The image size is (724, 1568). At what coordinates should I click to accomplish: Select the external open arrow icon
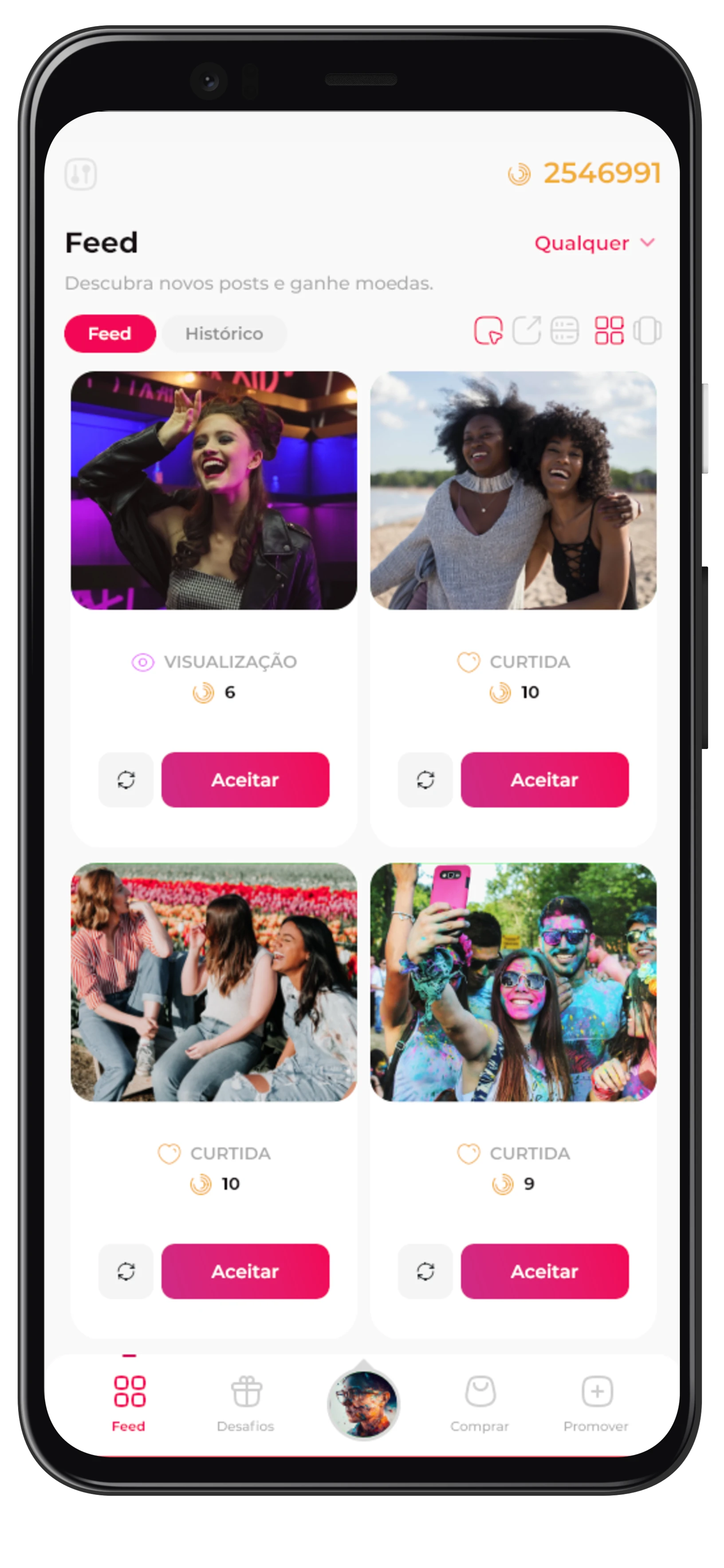coord(527,331)
